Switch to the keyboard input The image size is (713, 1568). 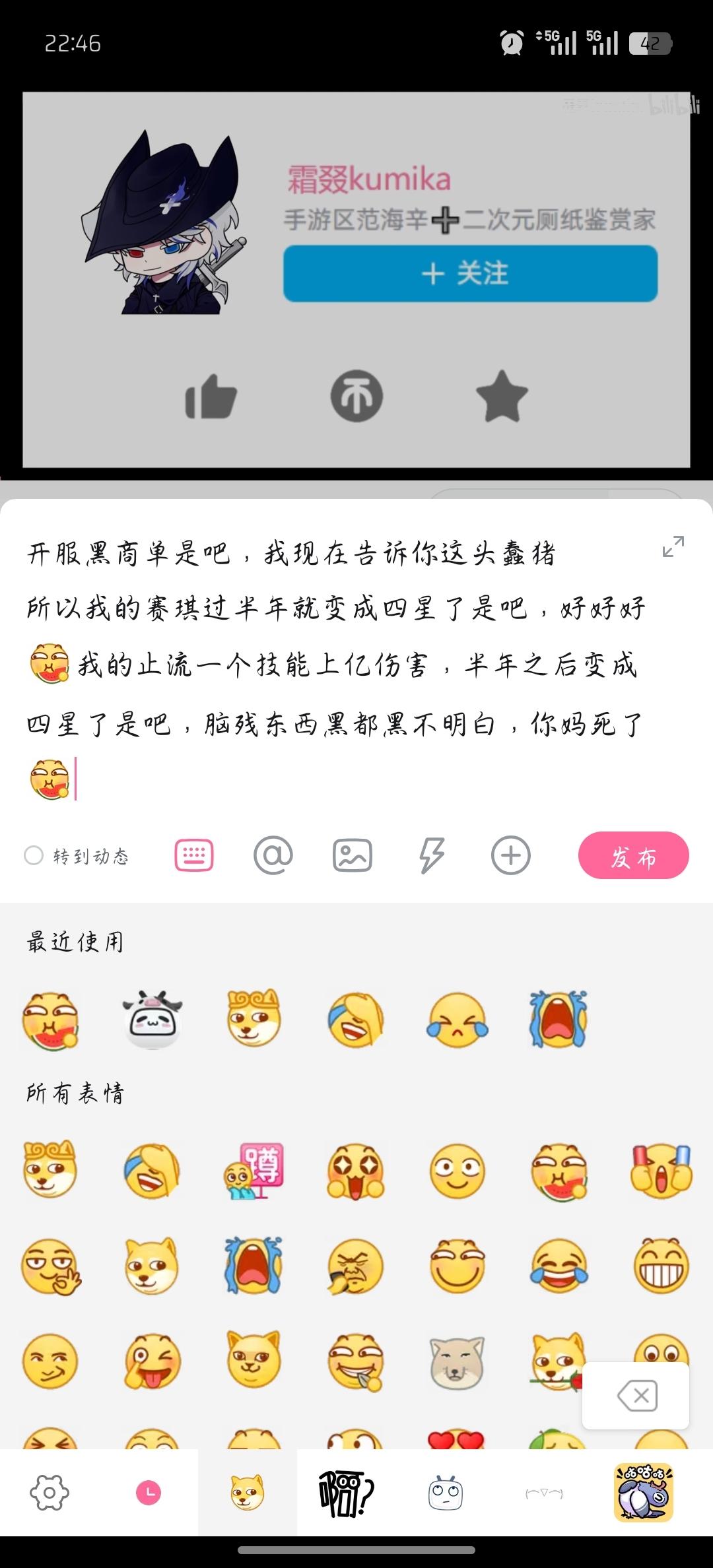click(194, 856)
